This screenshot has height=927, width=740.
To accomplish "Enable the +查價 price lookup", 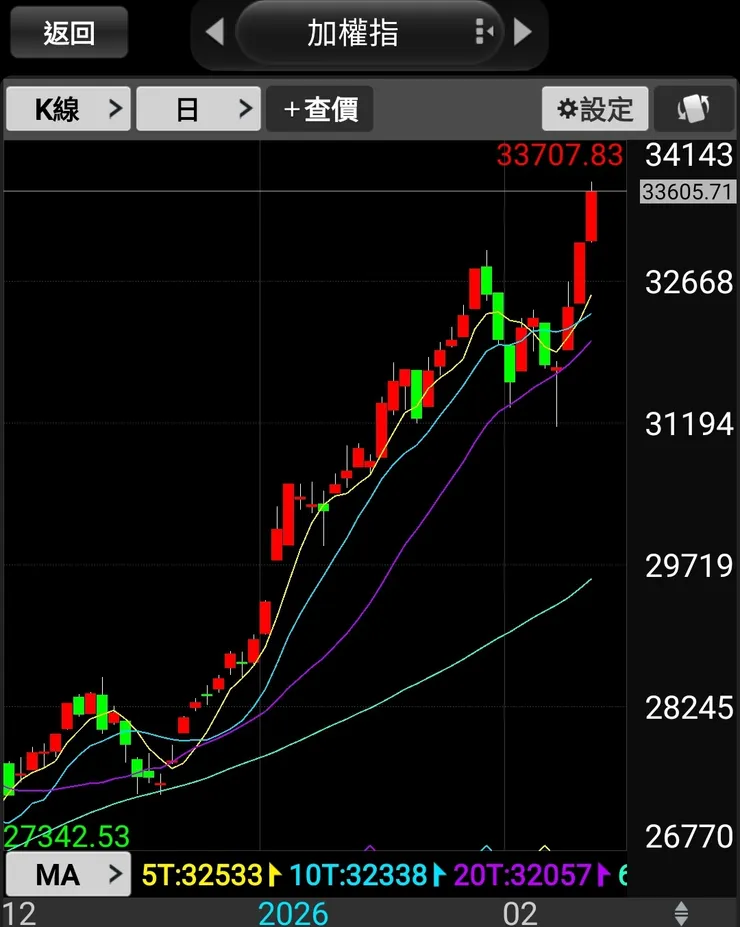I will [x=320, y=109].
